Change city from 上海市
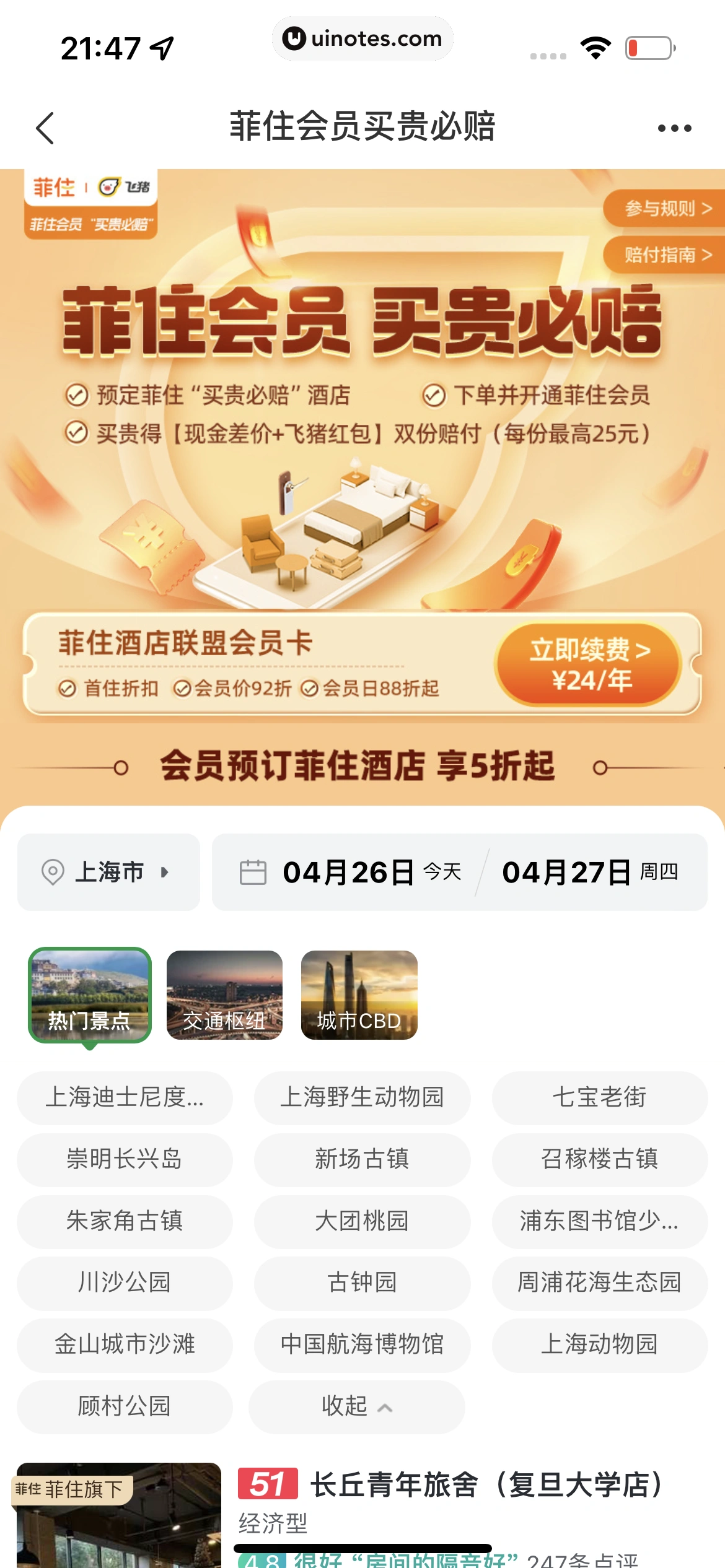This screenshot has height=1568, width=725. click(x=108, y=872)
